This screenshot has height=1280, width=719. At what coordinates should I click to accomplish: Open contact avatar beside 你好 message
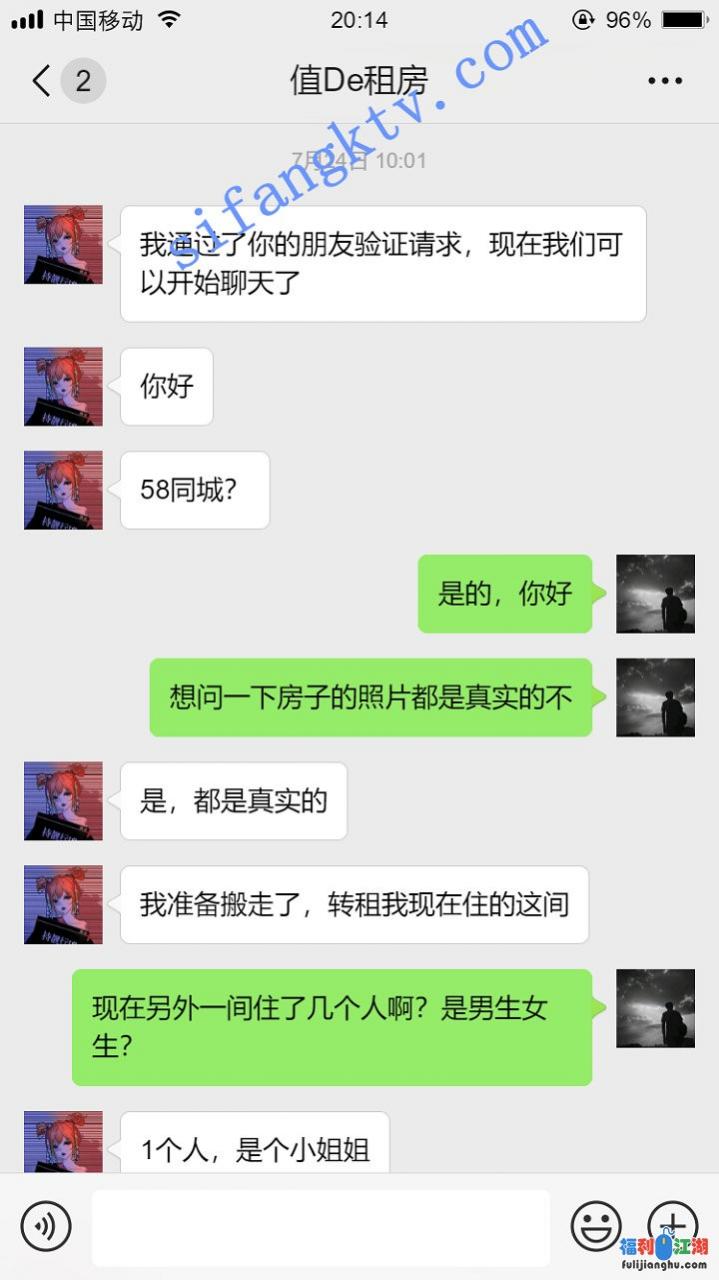pyautogui.click(x=64, y=387)
